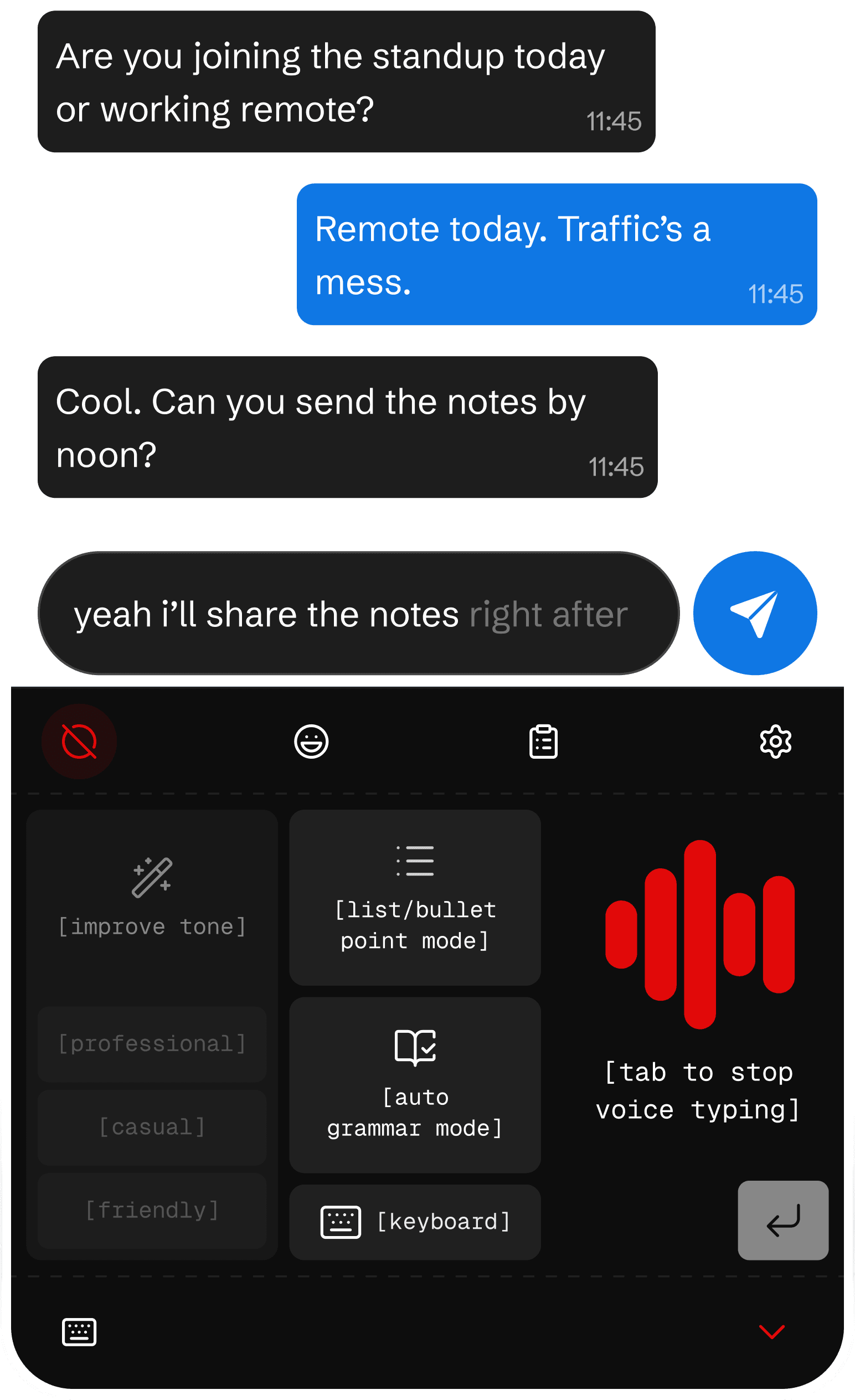
Task: Stop voice typing via red waveform
Action: coord(699,935)
